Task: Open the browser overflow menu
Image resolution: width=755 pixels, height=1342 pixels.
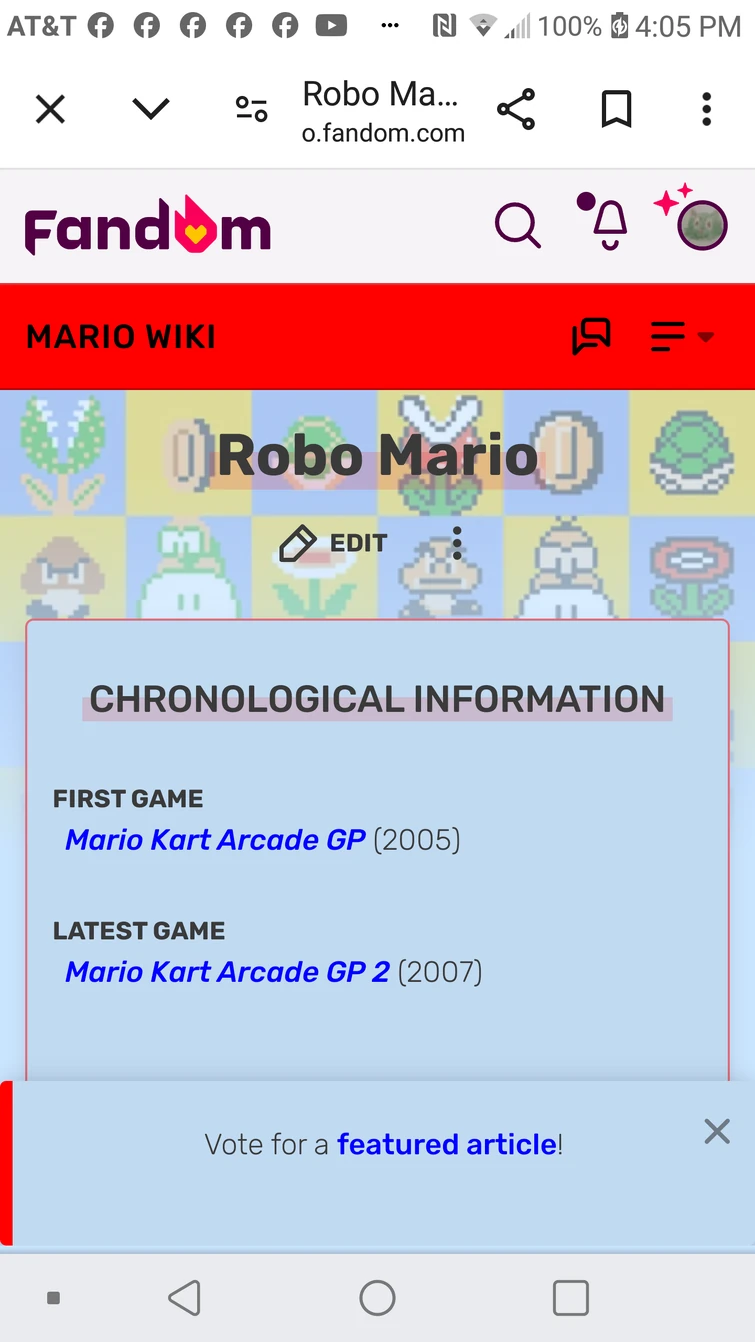Action: click(x=706, y=109)
